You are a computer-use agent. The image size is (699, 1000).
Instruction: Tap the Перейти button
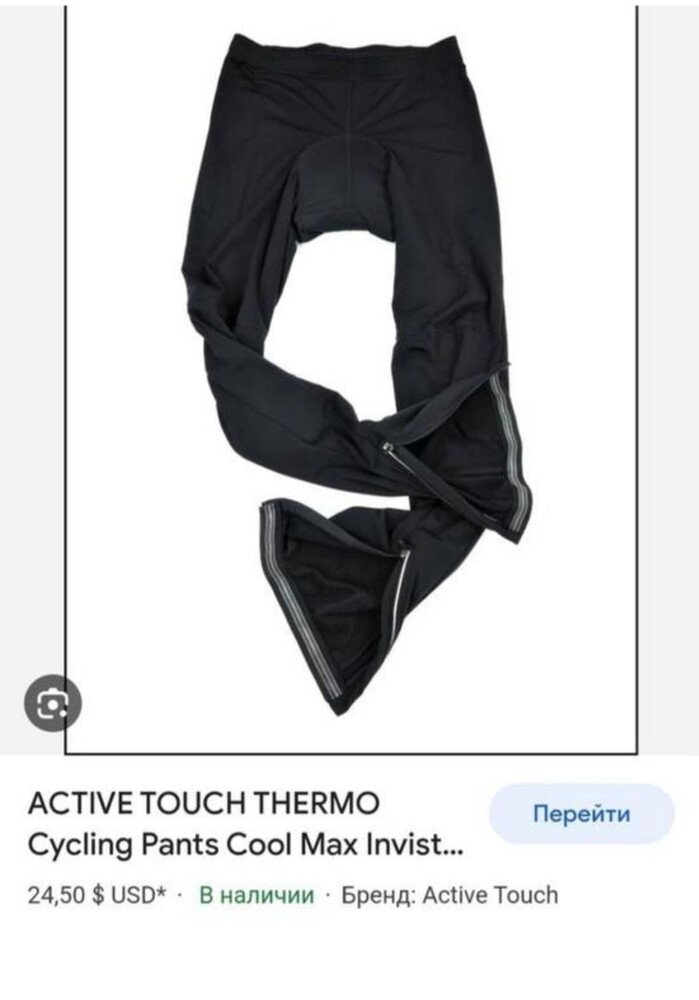point(581,813)
